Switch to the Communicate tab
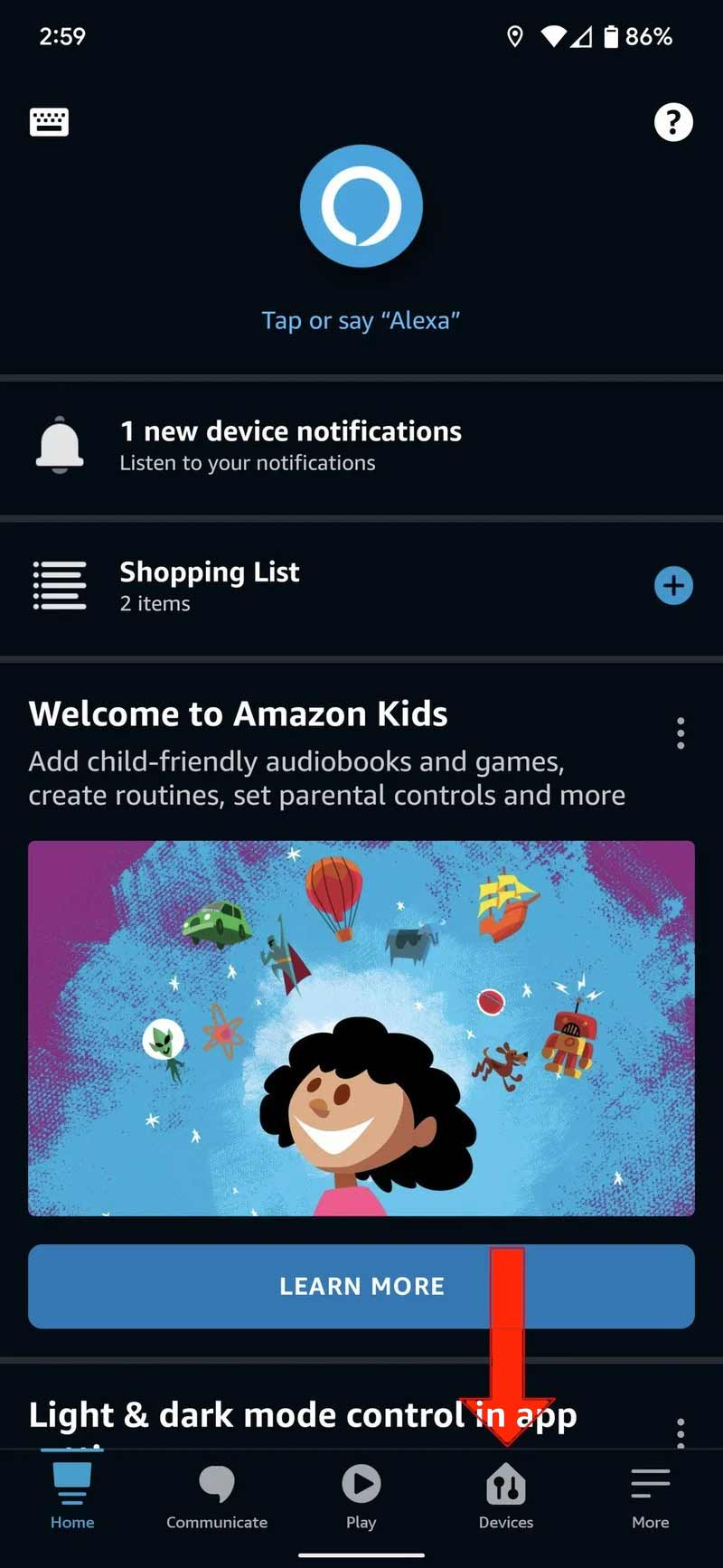This screenshot has width=723, height=1568. [x=217, y=1497]
